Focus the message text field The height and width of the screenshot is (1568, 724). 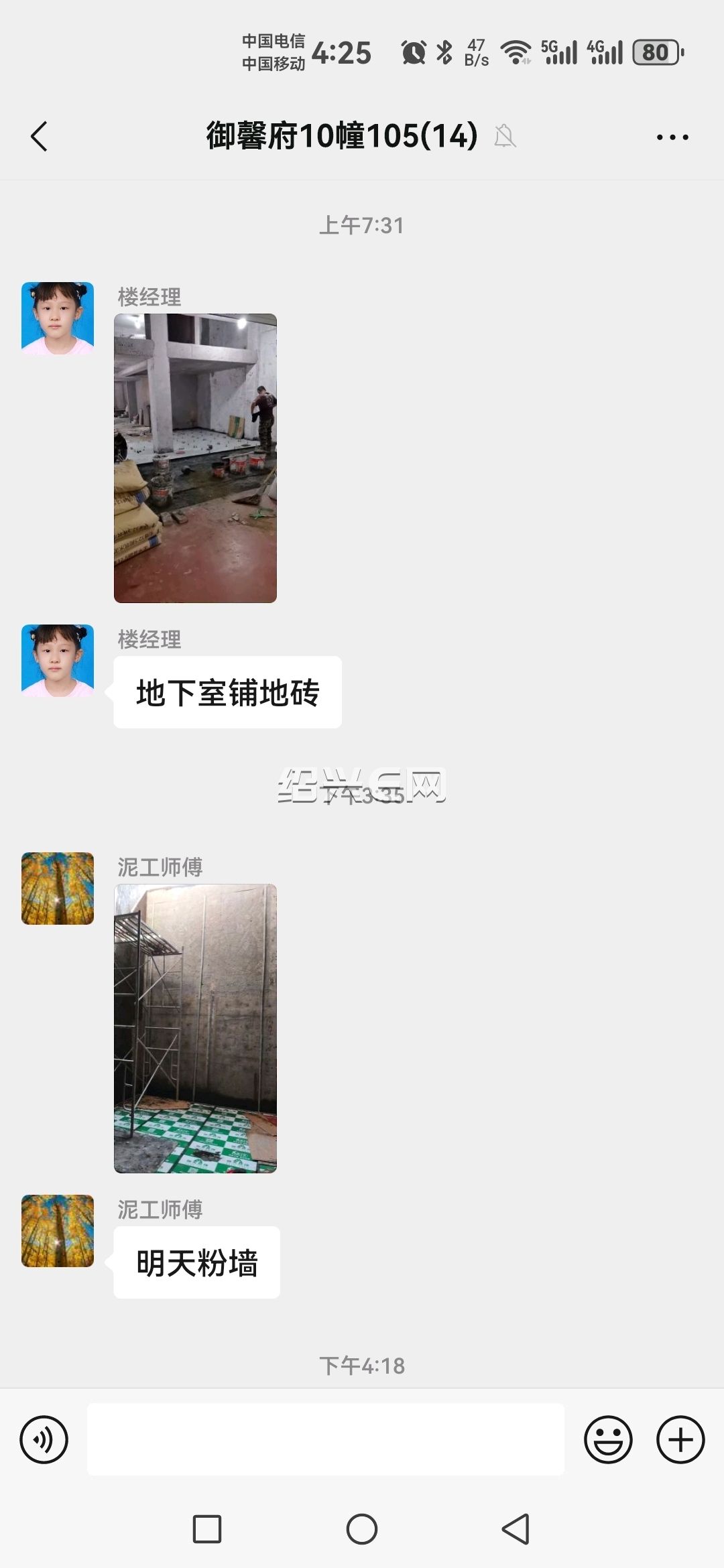326,1439
